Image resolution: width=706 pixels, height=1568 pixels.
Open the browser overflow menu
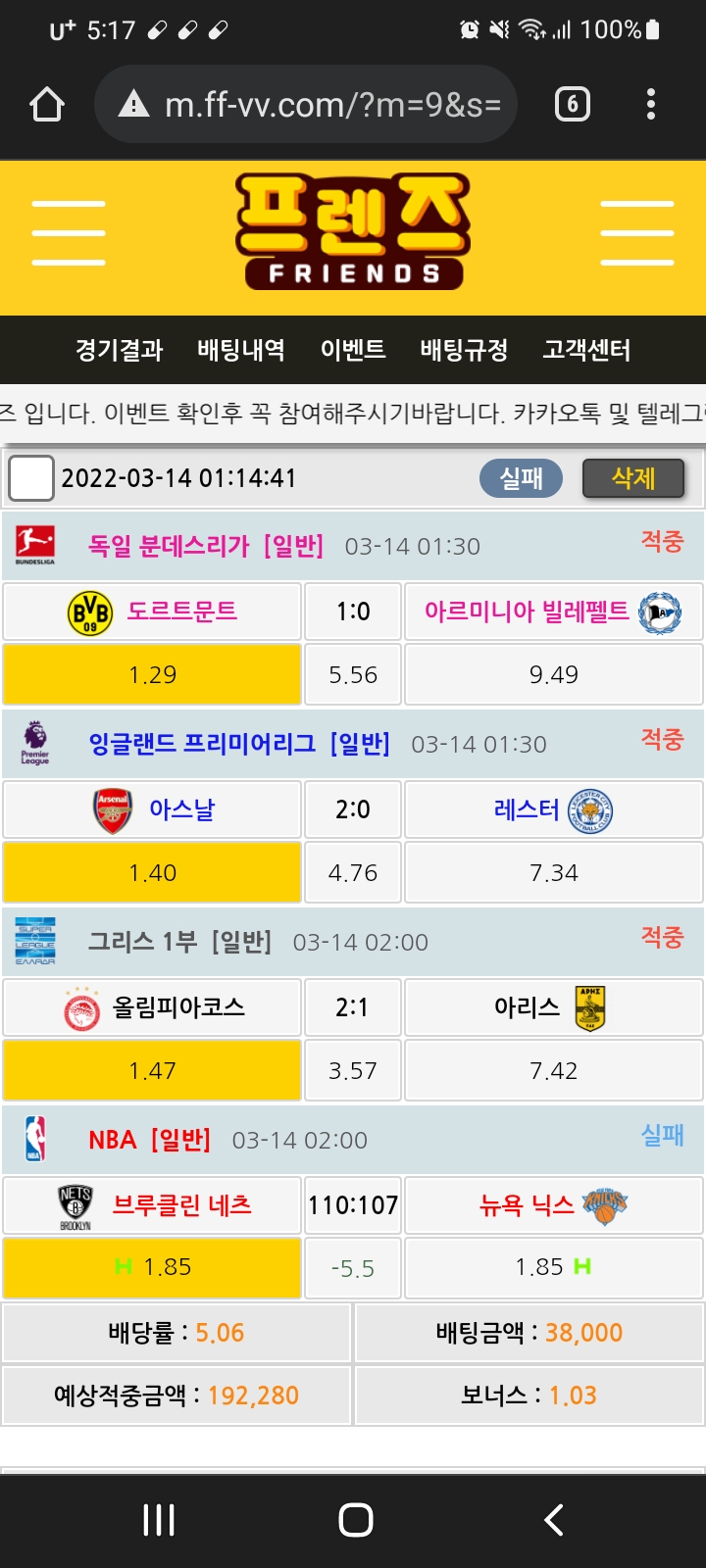[x=651, y=105]
